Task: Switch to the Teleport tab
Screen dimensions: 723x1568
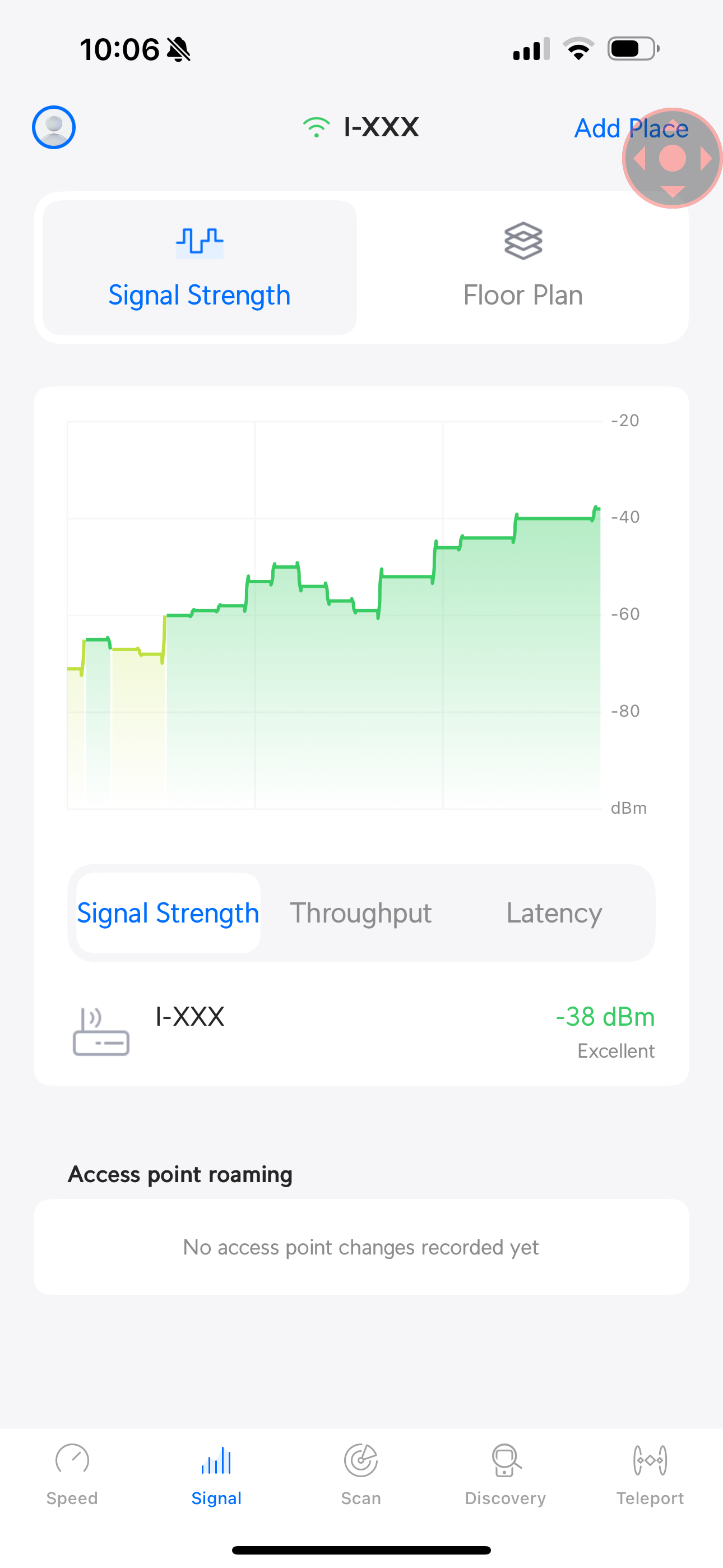Action: pos(650,1474)
